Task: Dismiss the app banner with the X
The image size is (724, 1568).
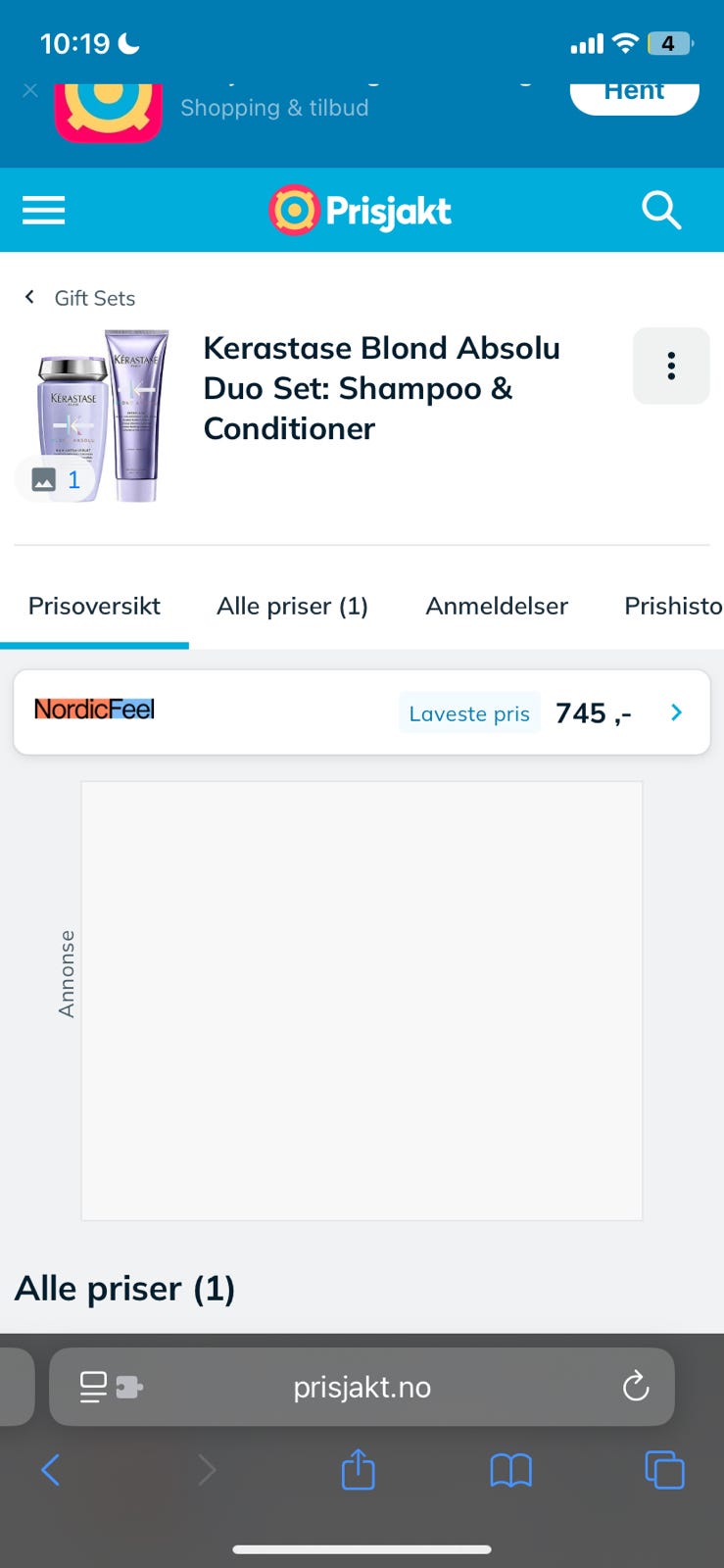Action: click(x=29, y=89)
